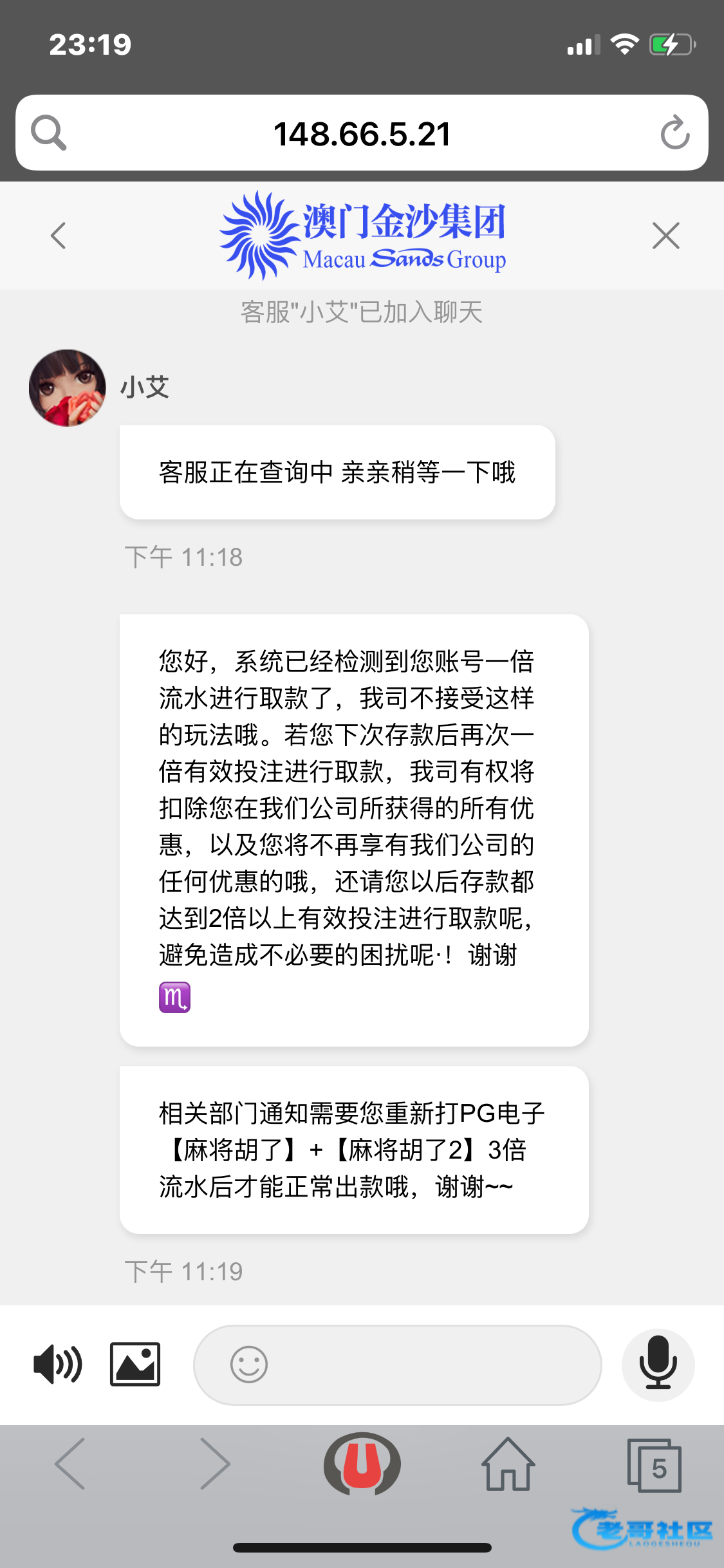Viewport: 724px width, 1568px height.
Task: Attach an image to the chat
Action: coord(135,1365)
